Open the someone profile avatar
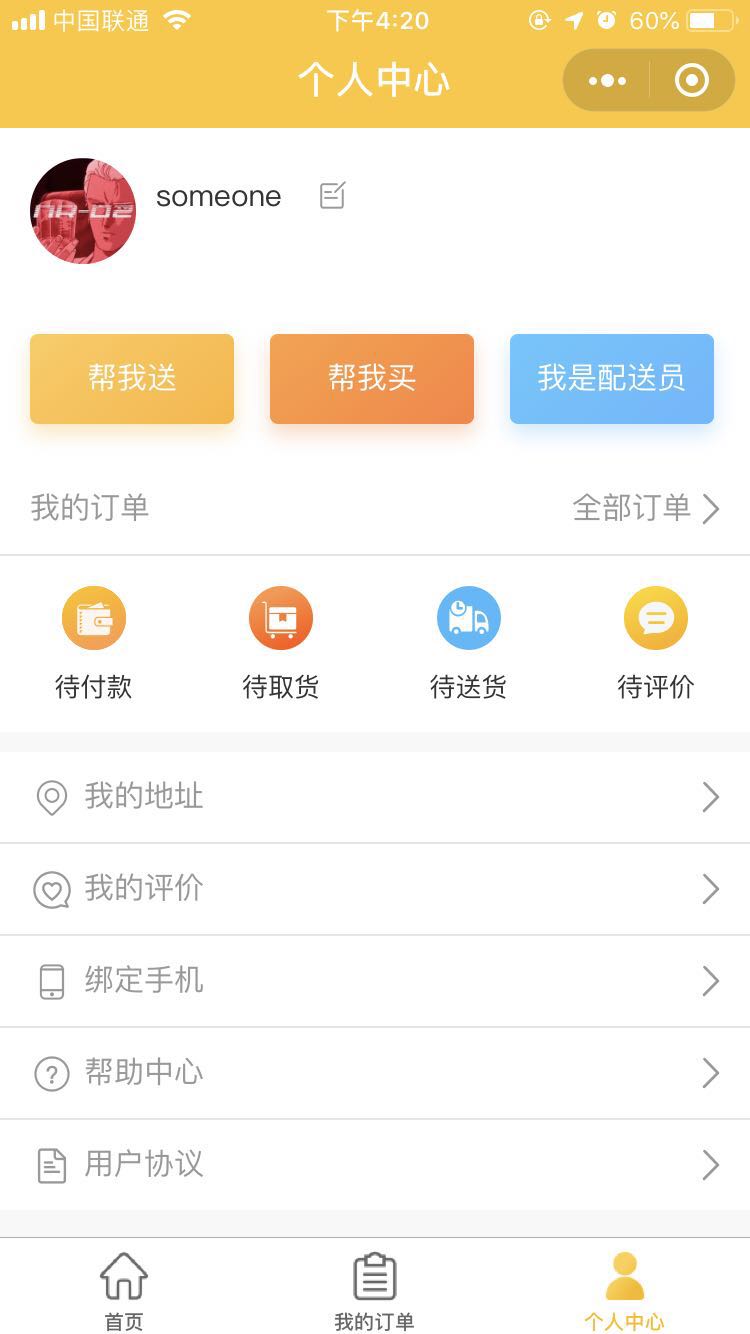Image resolution: width=750 pixels, height=1334 pixels. tap(83, 211)
